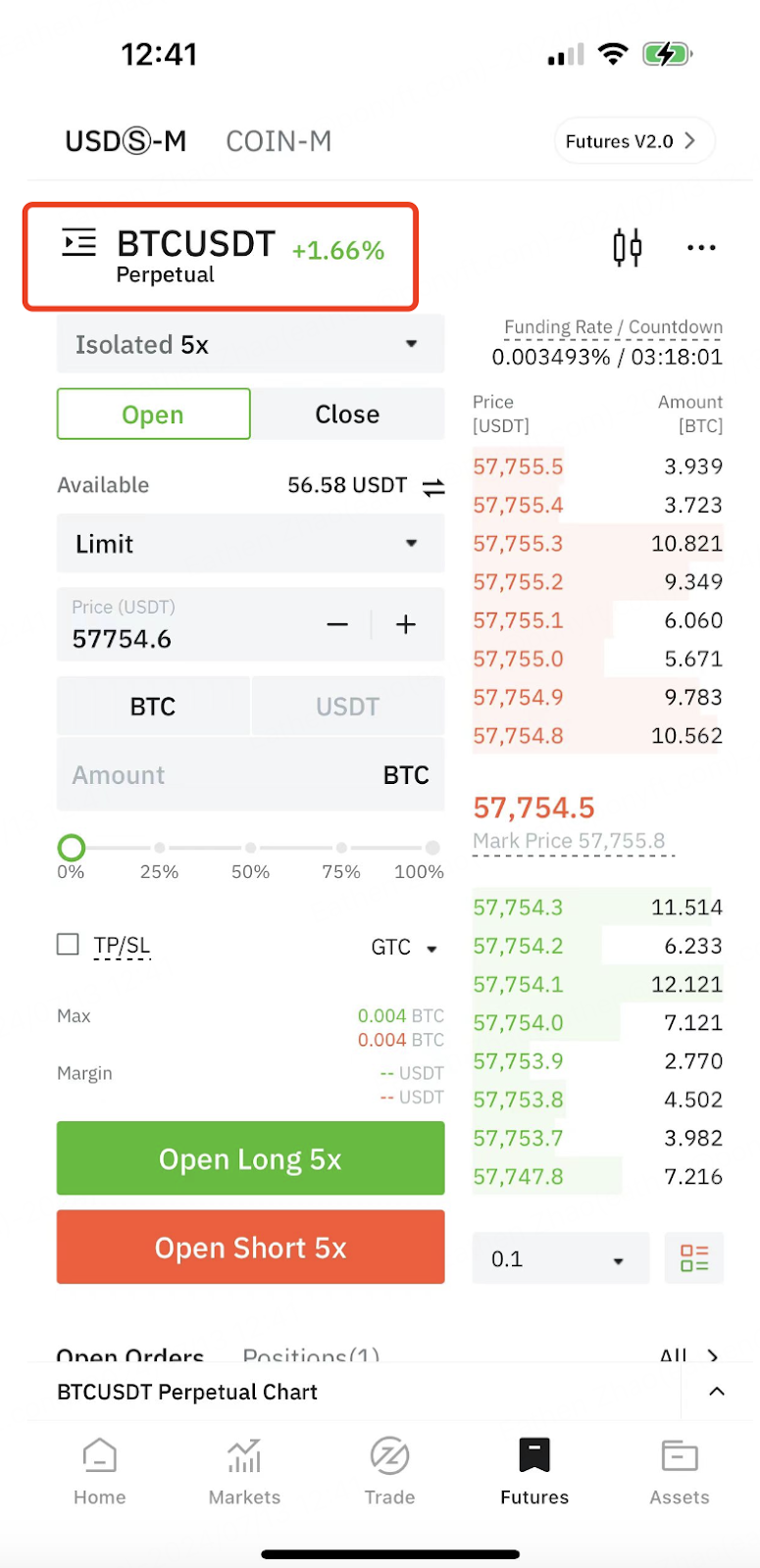
Task: Decrease the price with the minus stepper
Action: click(337, 624)
